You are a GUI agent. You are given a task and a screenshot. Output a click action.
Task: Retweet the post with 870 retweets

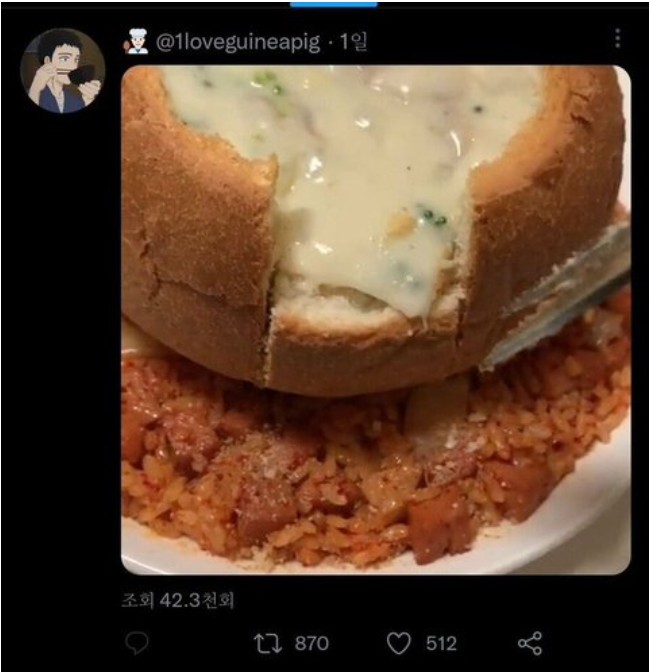[270, 643]
